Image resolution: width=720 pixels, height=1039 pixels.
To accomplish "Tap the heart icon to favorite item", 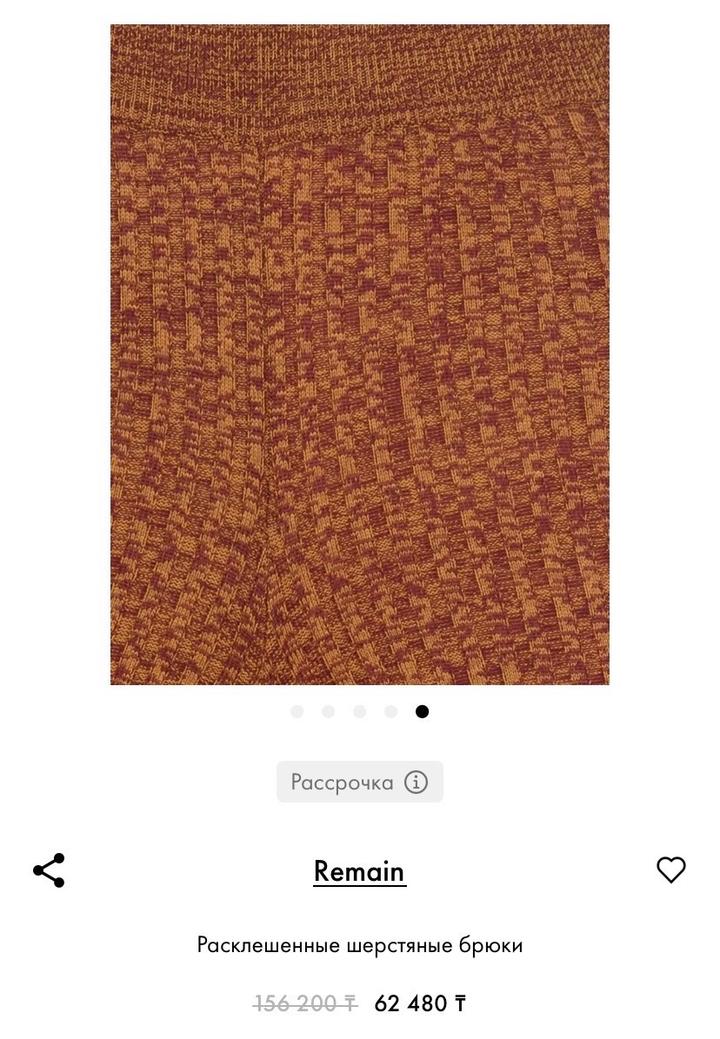I will pos(670,871).
